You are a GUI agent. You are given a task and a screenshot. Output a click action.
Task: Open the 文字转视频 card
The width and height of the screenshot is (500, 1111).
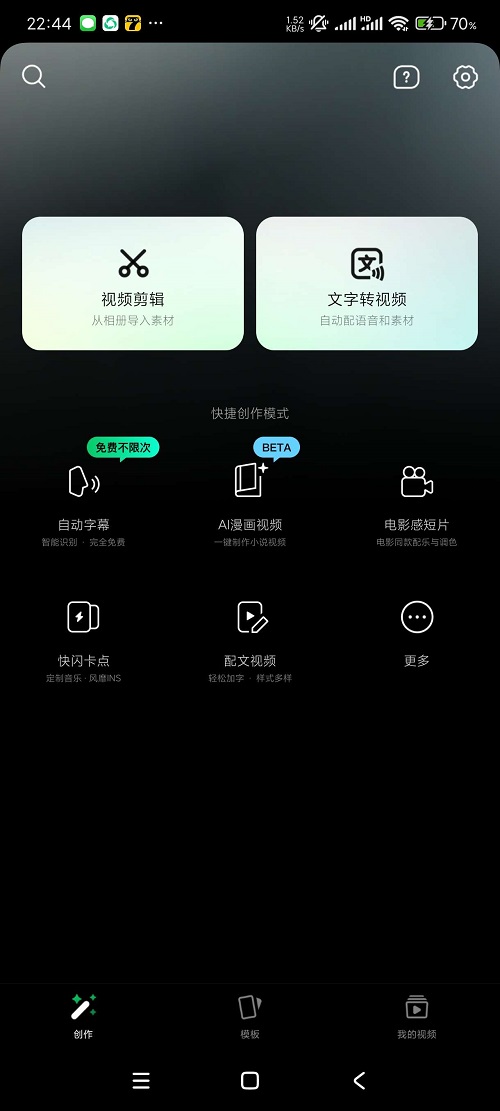coord(367,283)
